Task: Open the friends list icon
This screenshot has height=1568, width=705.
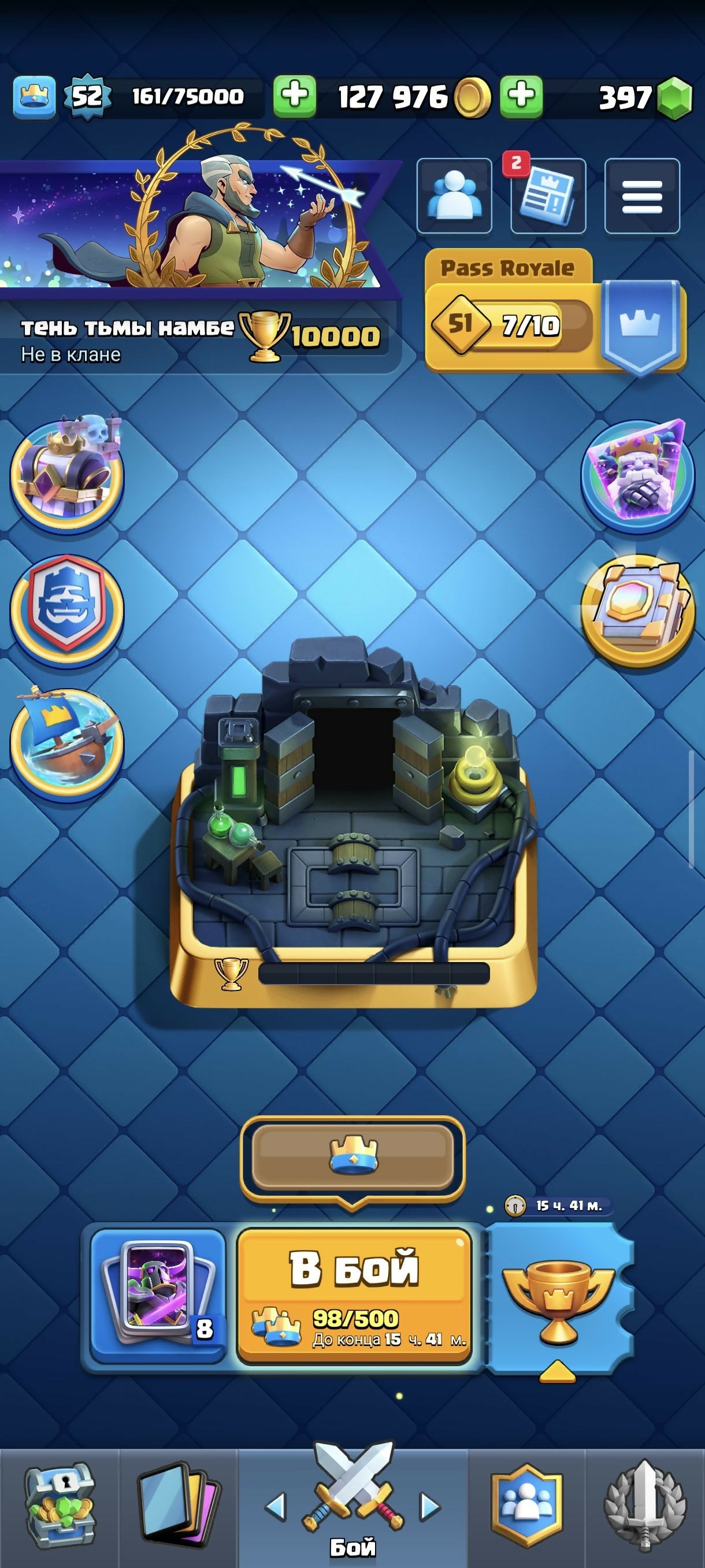Action: (x=454, y=196)
